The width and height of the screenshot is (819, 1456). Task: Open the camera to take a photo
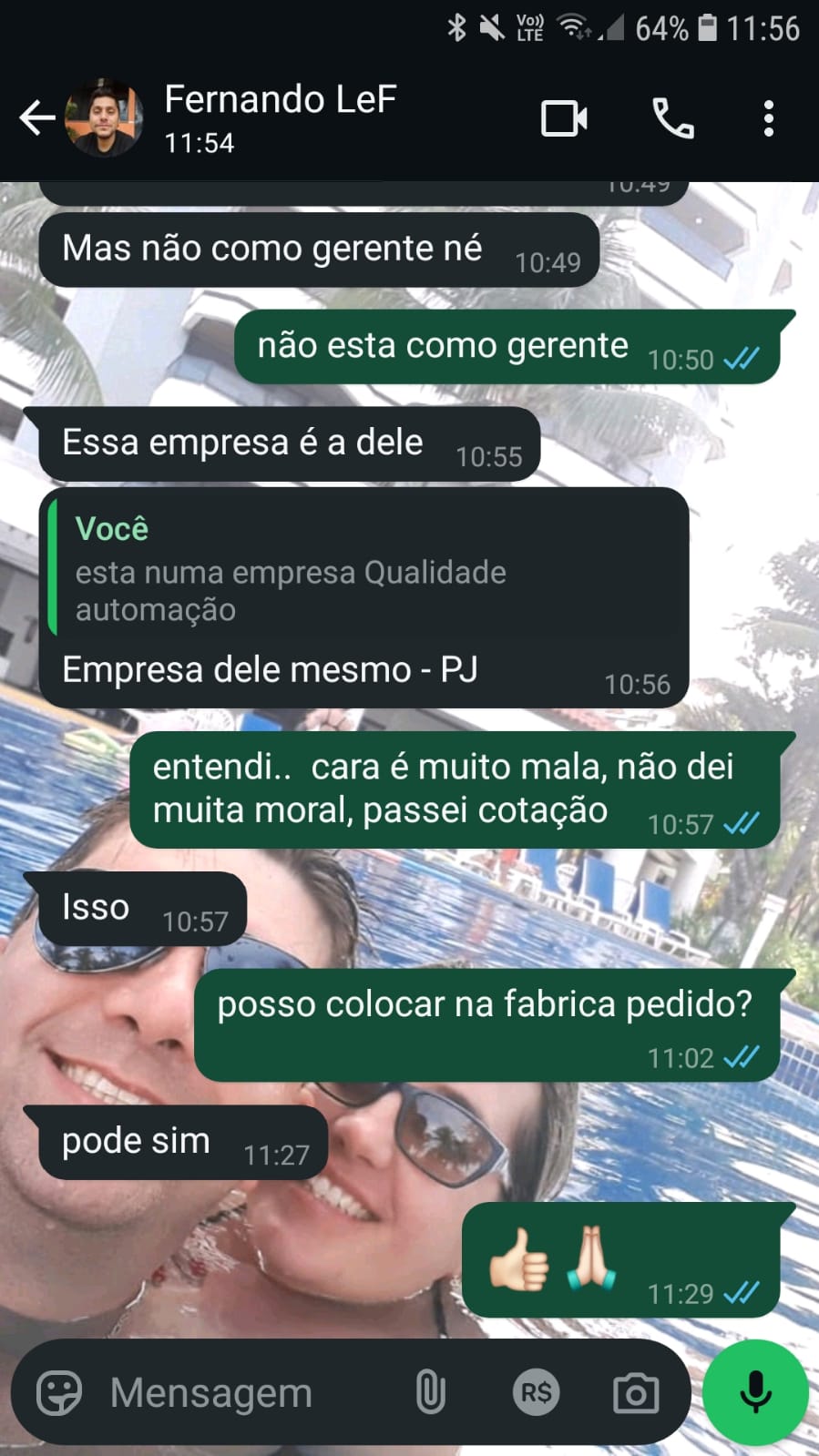coord(636,1392)
